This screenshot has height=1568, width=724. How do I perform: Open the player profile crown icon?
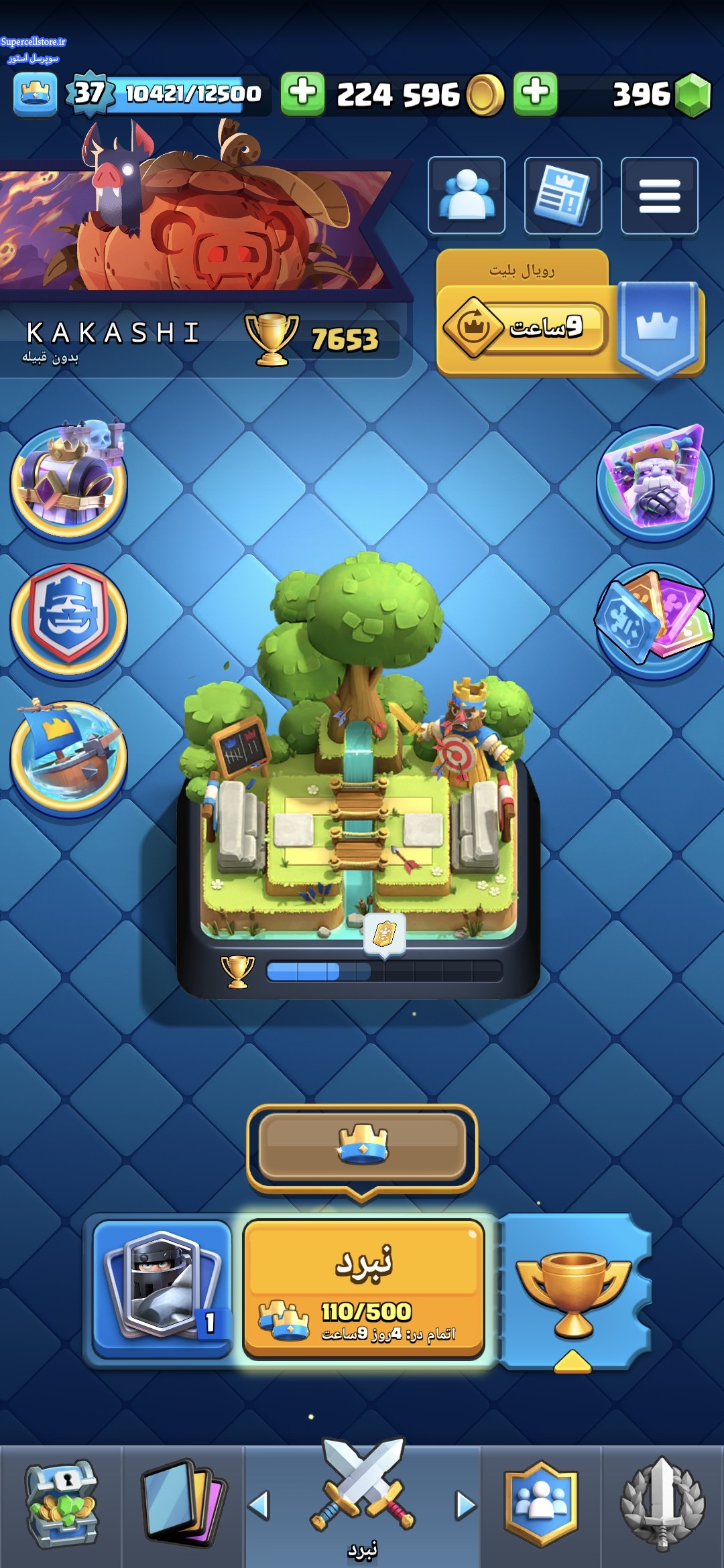click(x=35, y=94)
